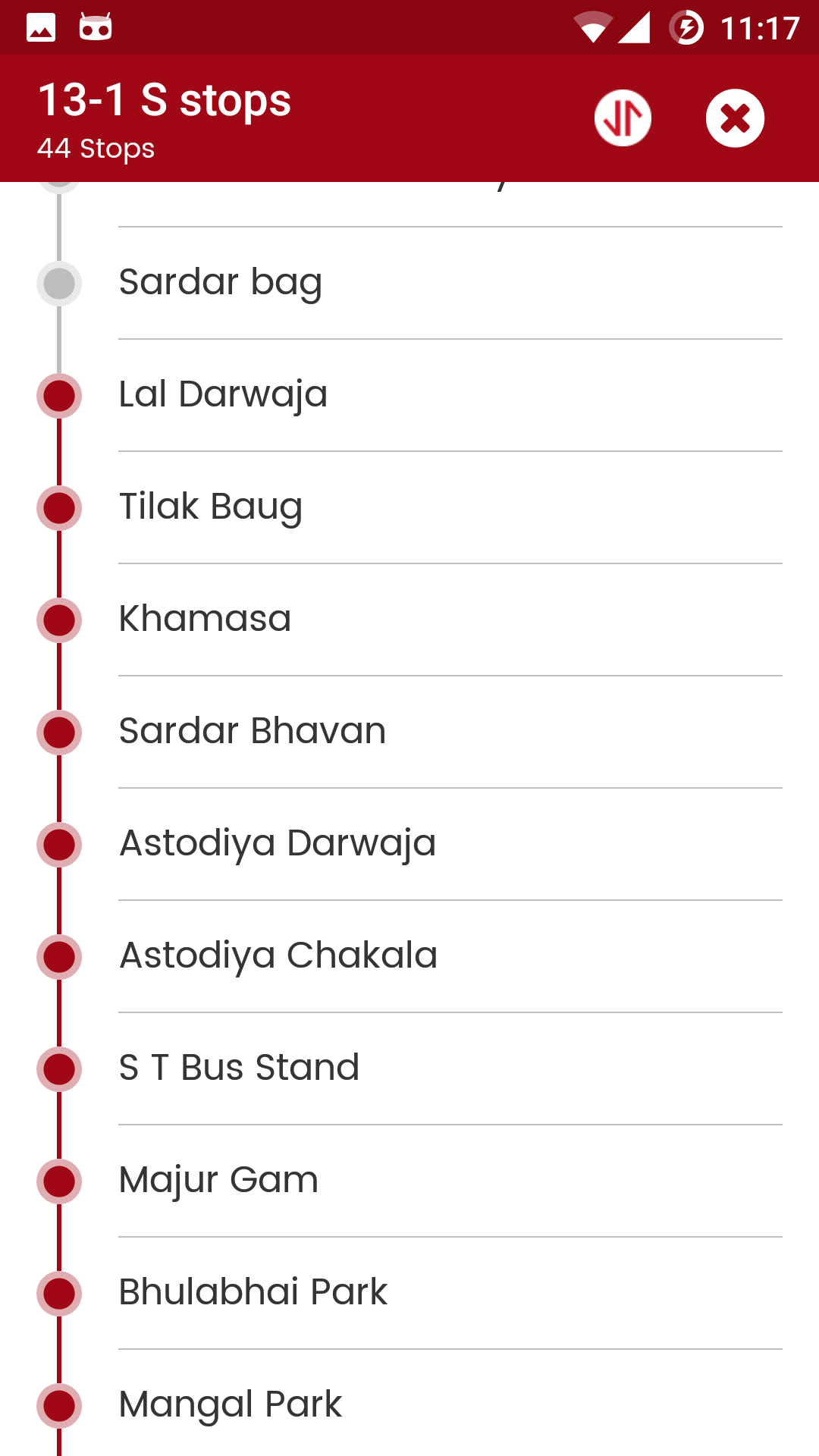Close the 13-1 S stops screen
Image resolution: width=819 pixels, height=1456 pixels.
point(735,118)
